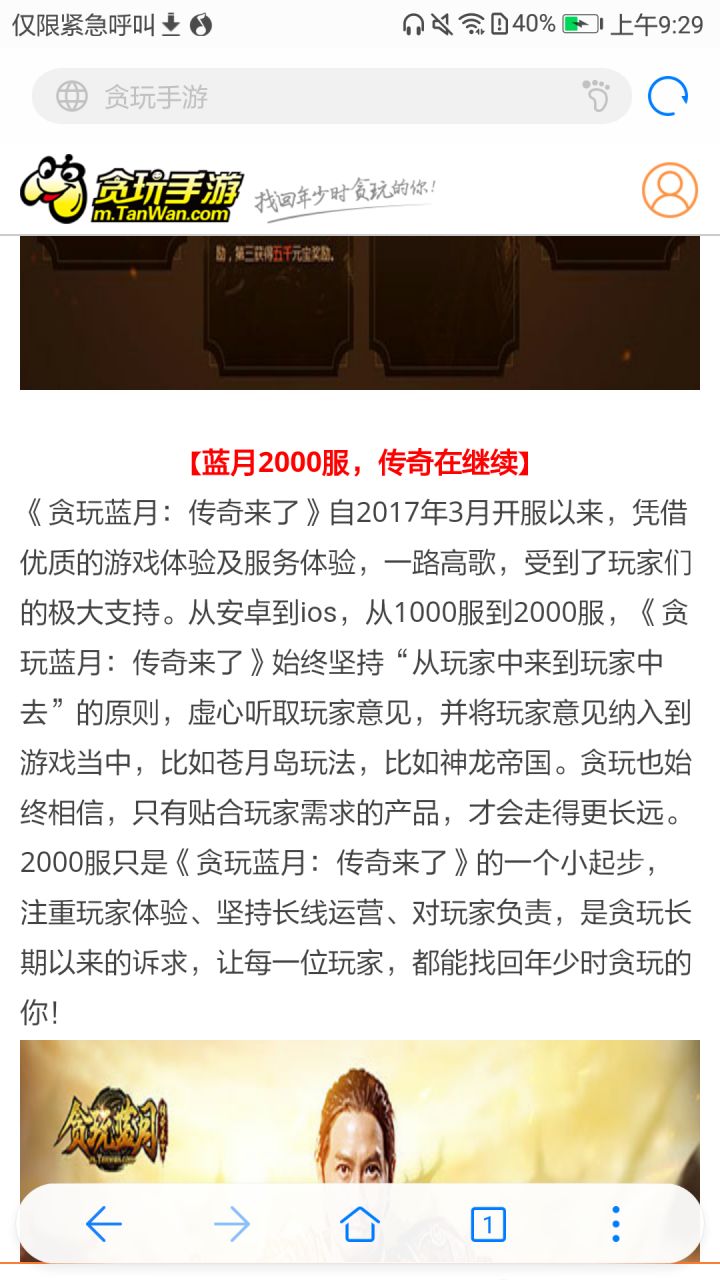Open the browser home page

point(360,1224)
